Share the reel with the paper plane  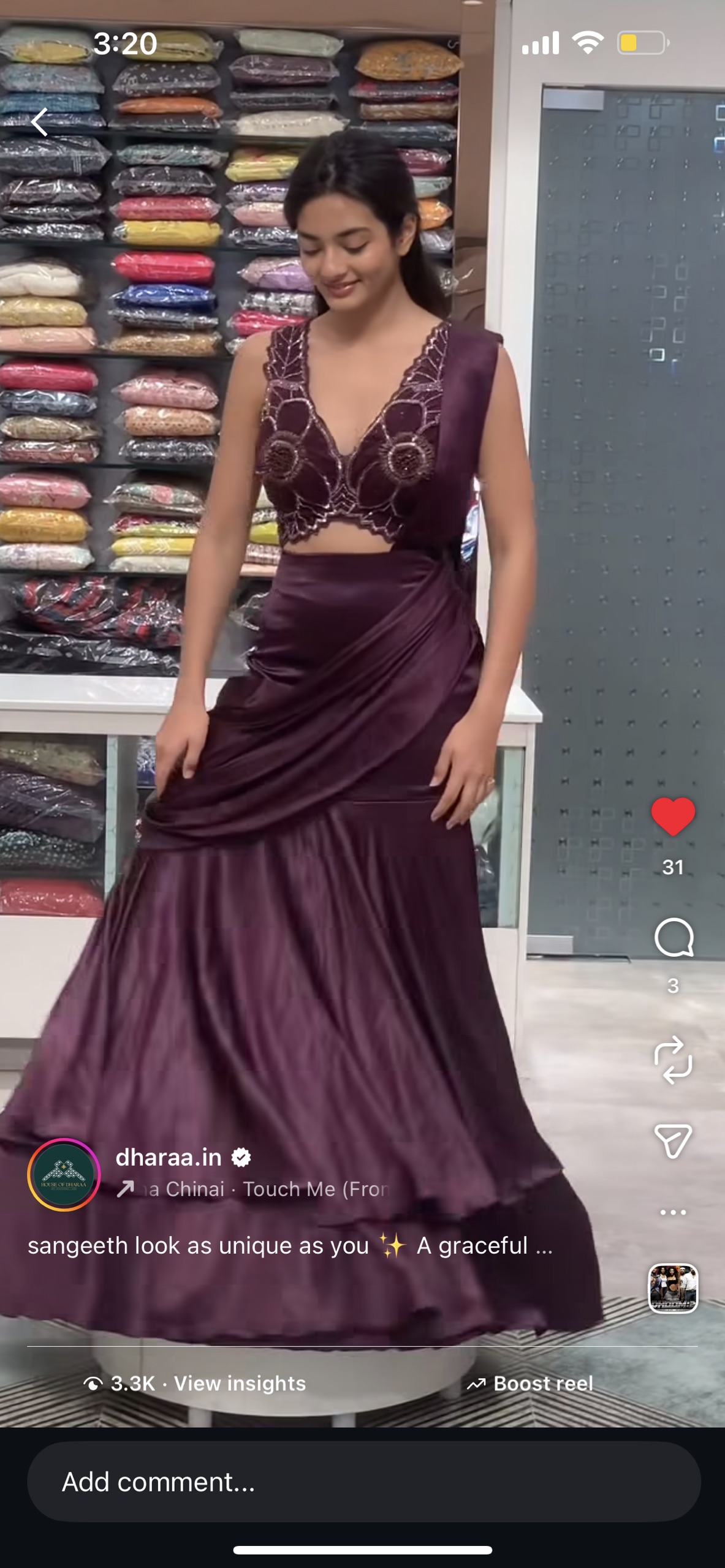pyautogui.click(x=672, y=1140)
